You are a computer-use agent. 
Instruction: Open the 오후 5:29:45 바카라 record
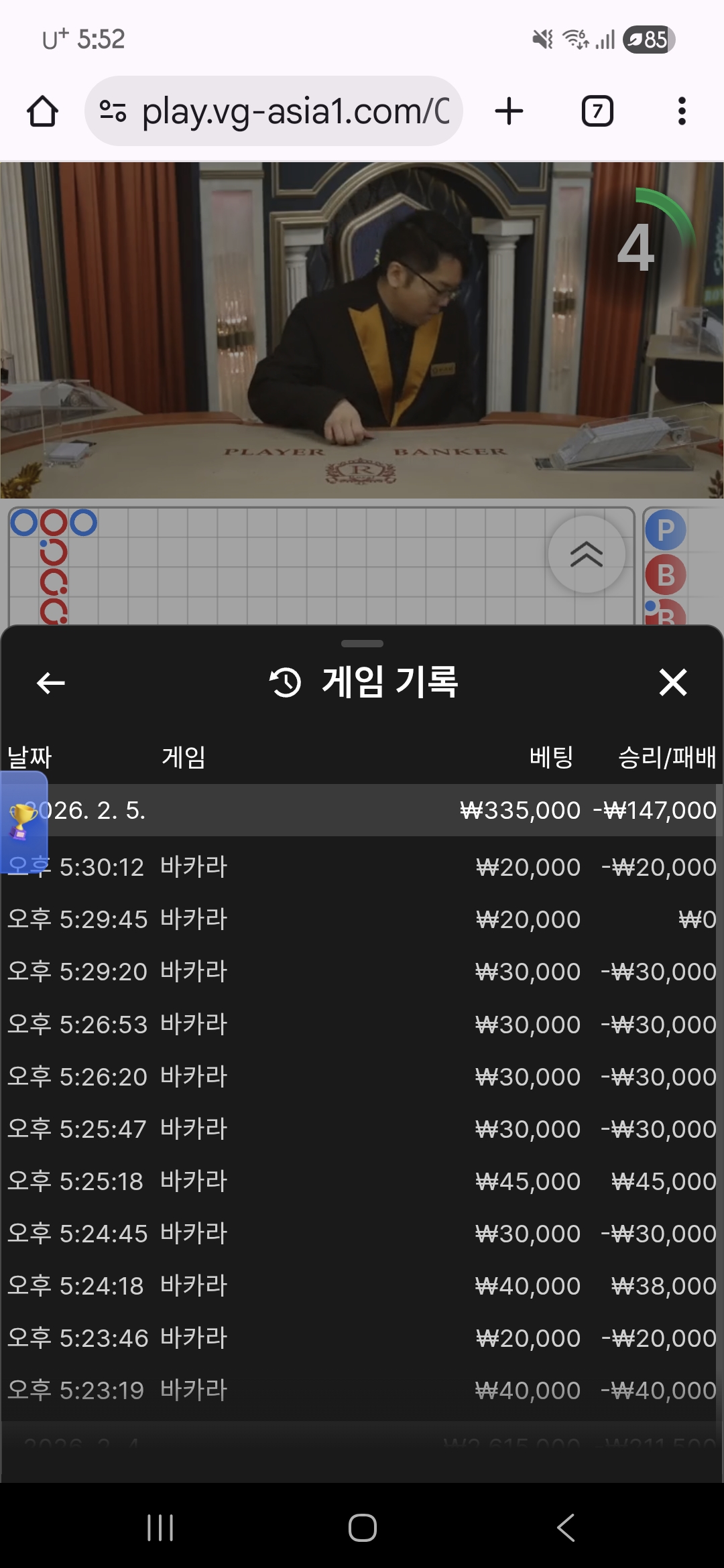coord(362,919)
